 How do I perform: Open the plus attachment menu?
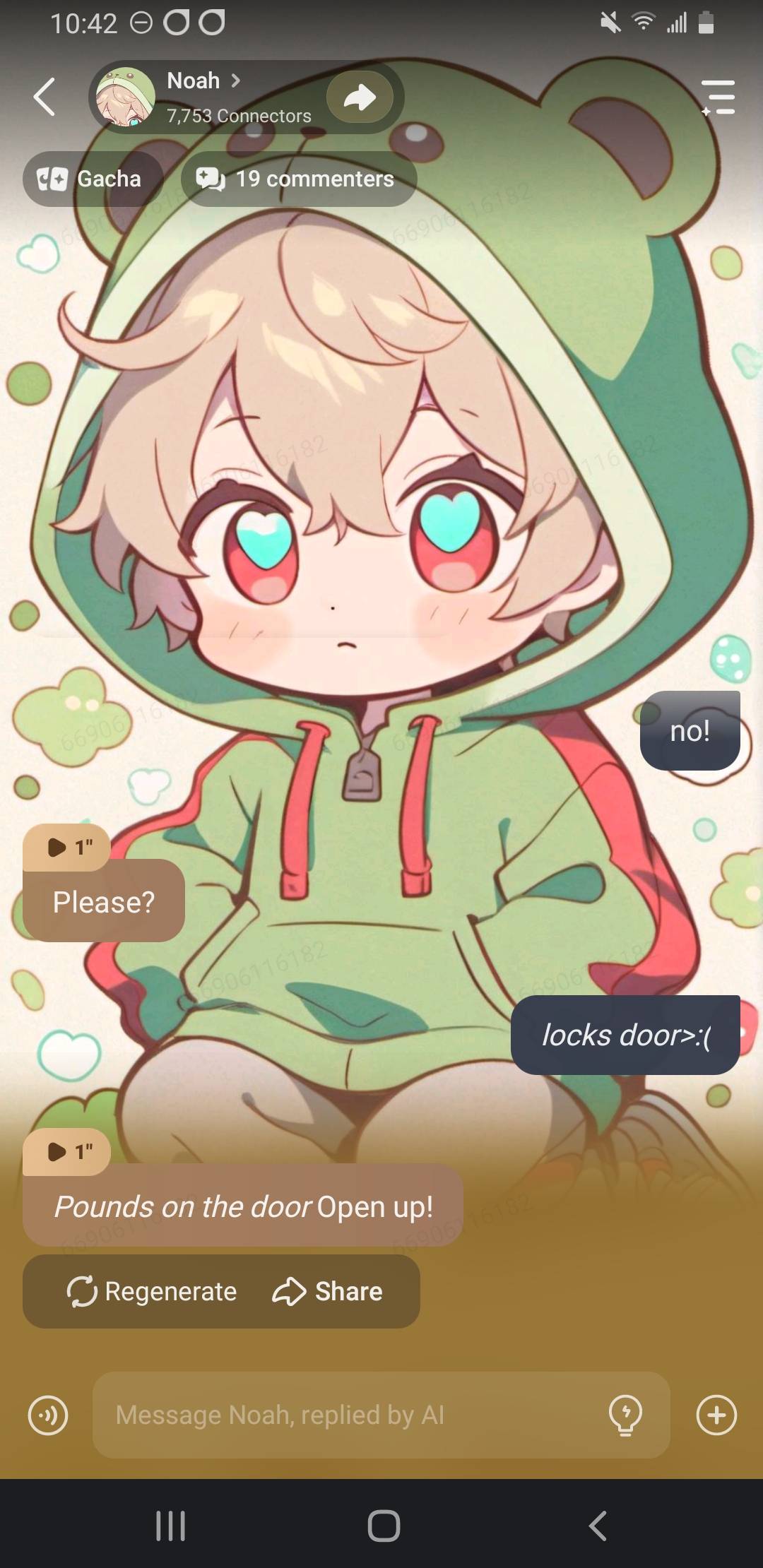(716, 1415)
